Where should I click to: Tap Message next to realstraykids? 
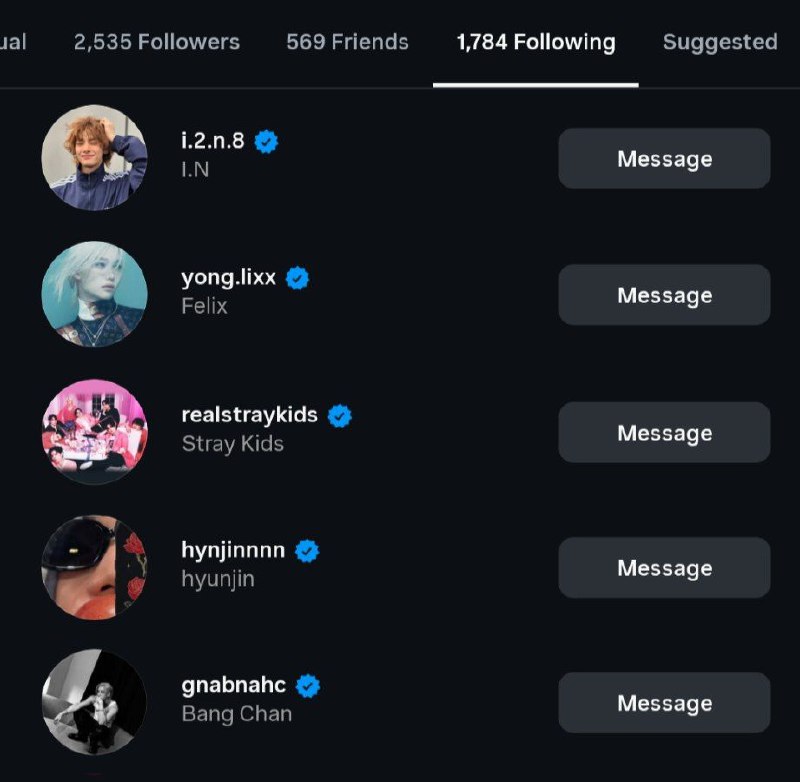point(664,433)
